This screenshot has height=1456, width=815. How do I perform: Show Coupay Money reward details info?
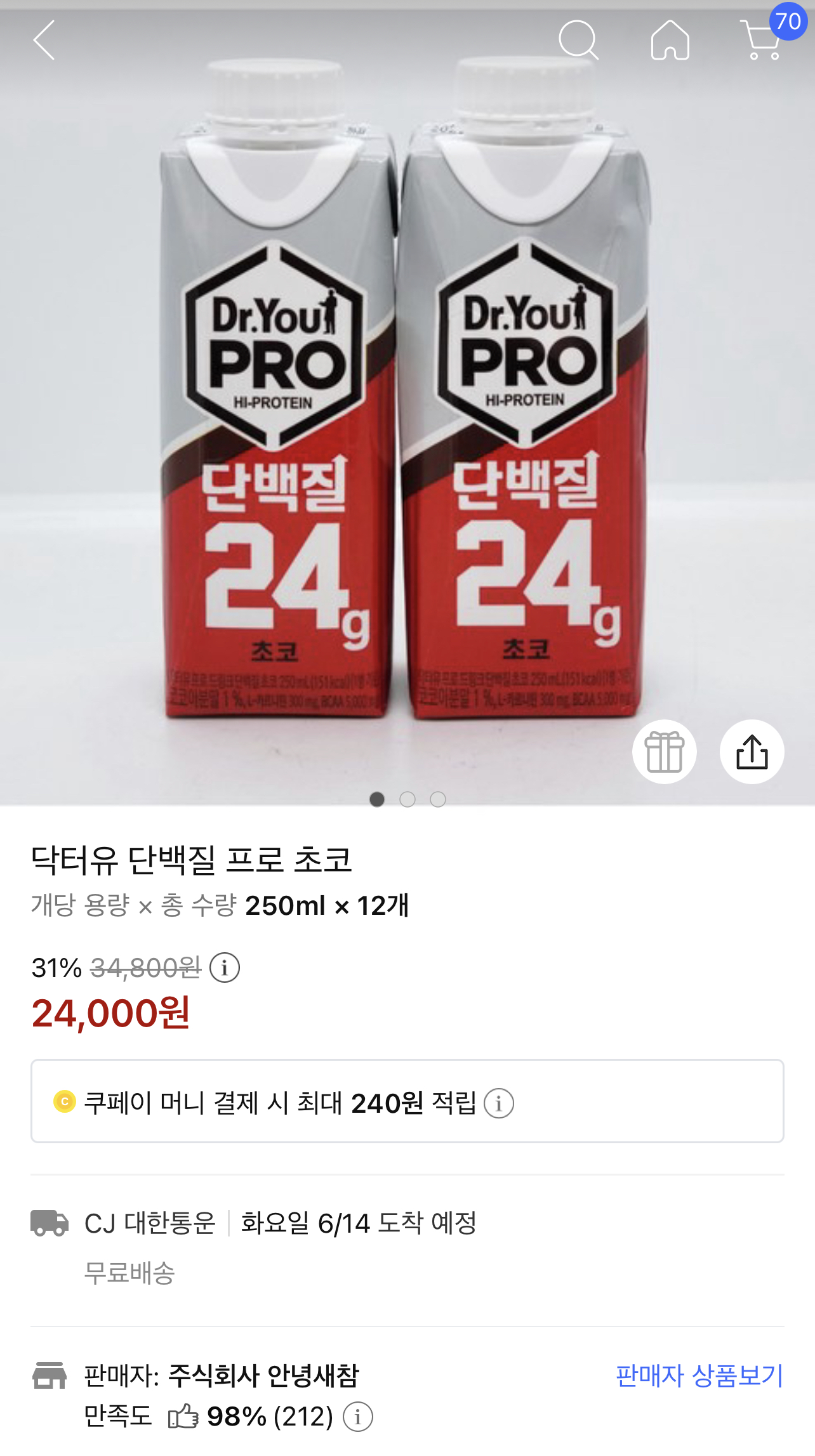point(499,1103)
